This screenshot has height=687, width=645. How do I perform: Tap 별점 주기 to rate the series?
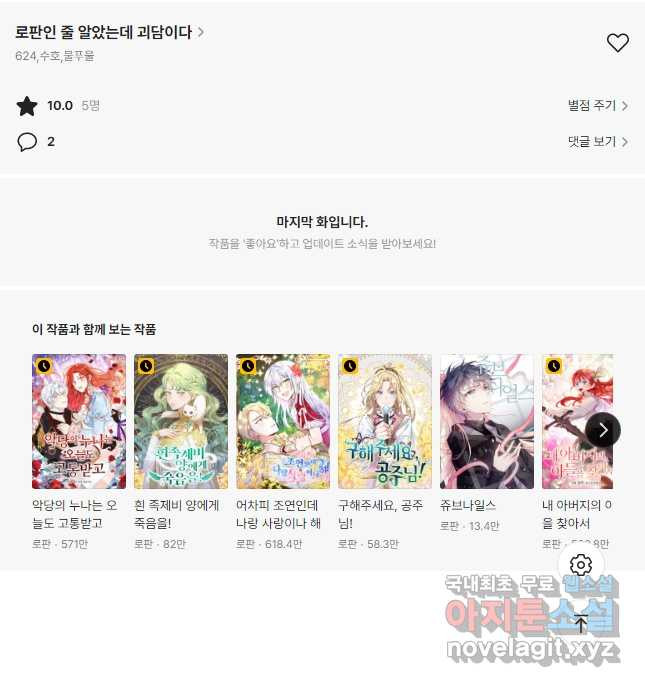(597, 105)
